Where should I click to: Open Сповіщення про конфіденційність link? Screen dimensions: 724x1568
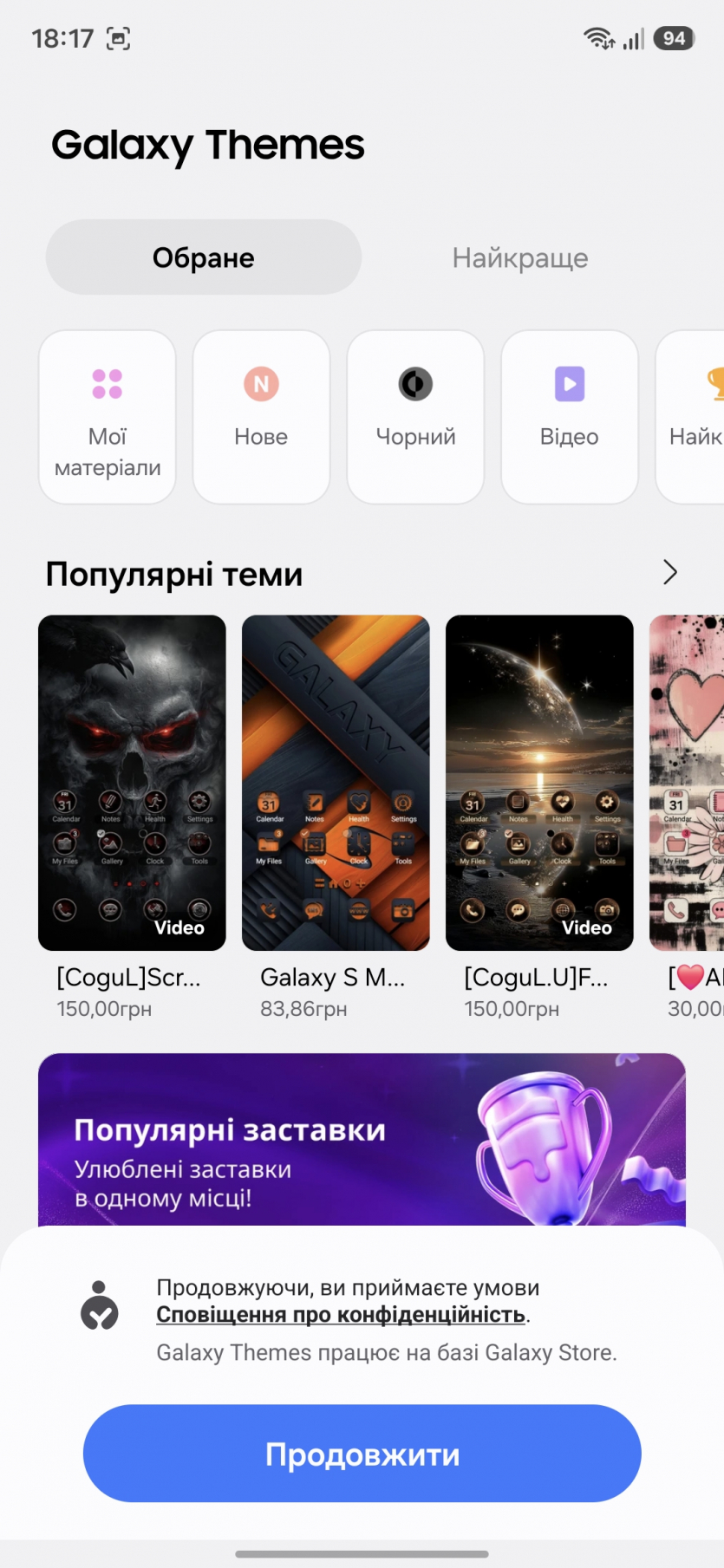341,1315
